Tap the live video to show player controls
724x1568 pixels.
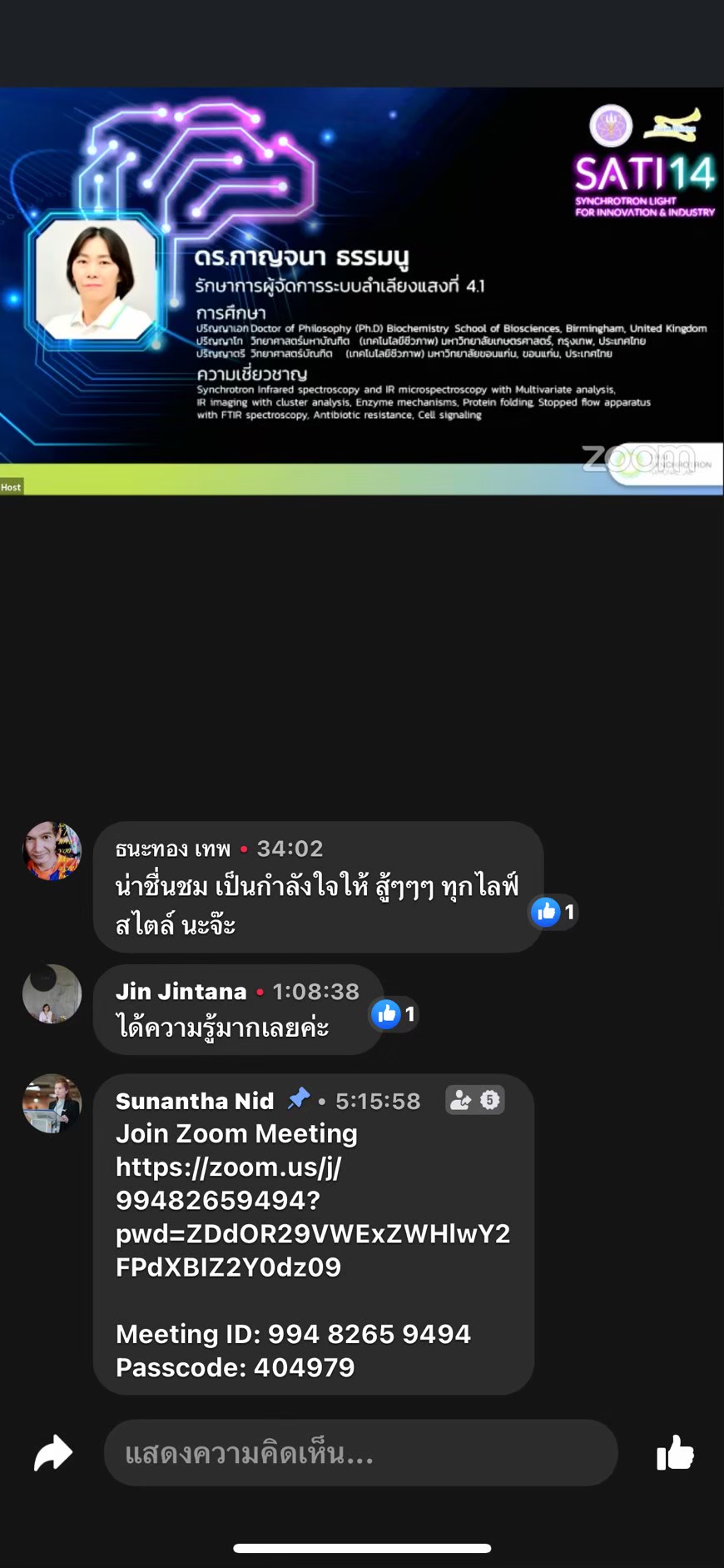[362, 291]
